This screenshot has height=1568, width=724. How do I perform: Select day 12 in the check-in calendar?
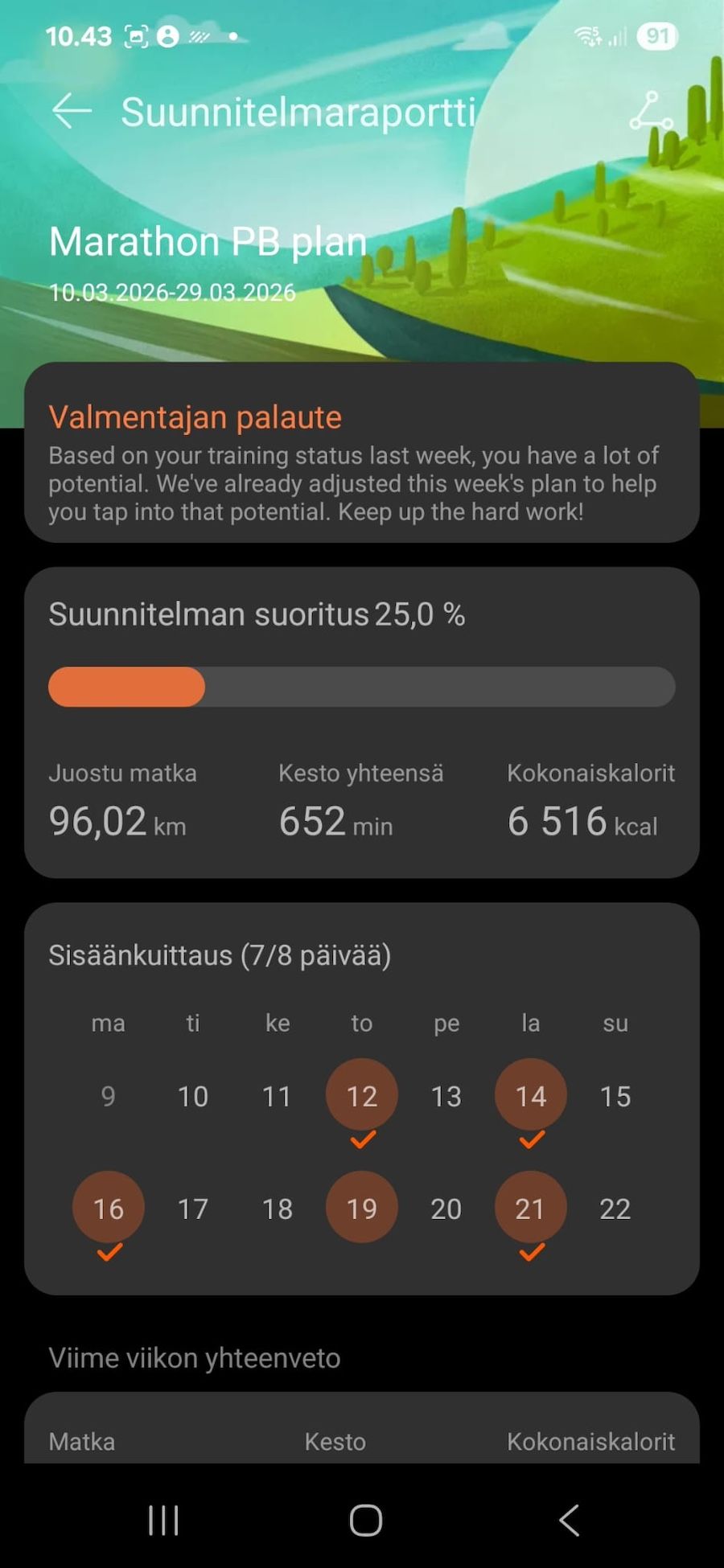tap(361, 1095)
